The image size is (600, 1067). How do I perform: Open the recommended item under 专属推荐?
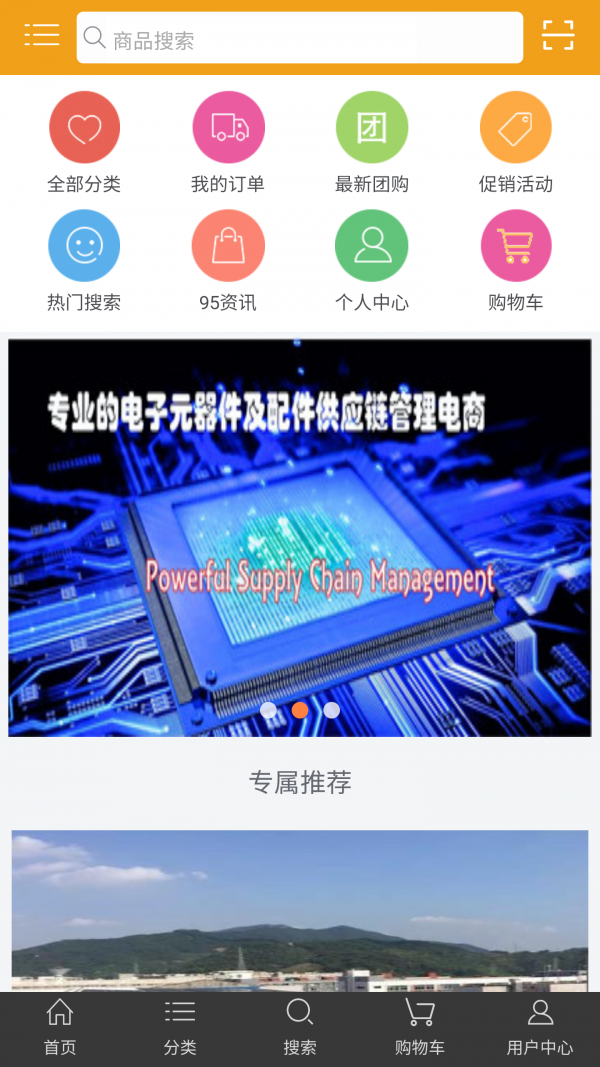pos(300,910)
